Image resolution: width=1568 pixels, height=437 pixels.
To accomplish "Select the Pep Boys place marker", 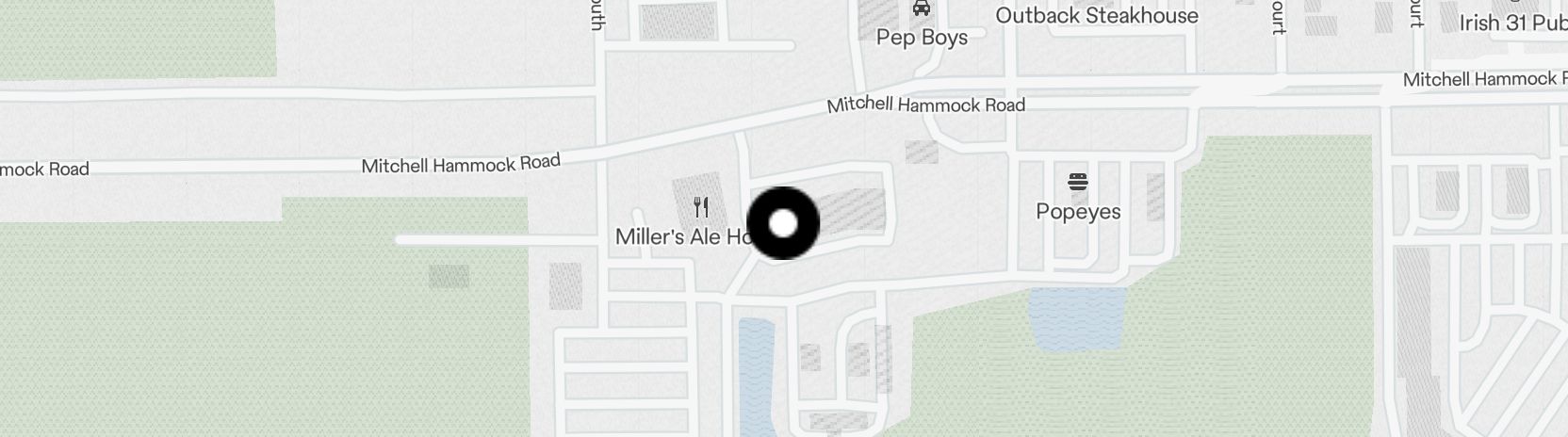I will click(x=921, y=10).
